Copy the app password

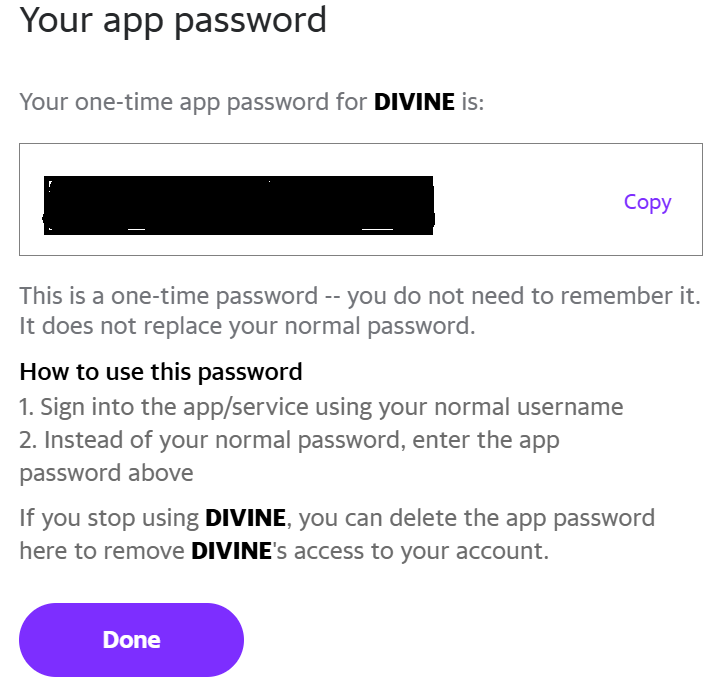point(647,202)
